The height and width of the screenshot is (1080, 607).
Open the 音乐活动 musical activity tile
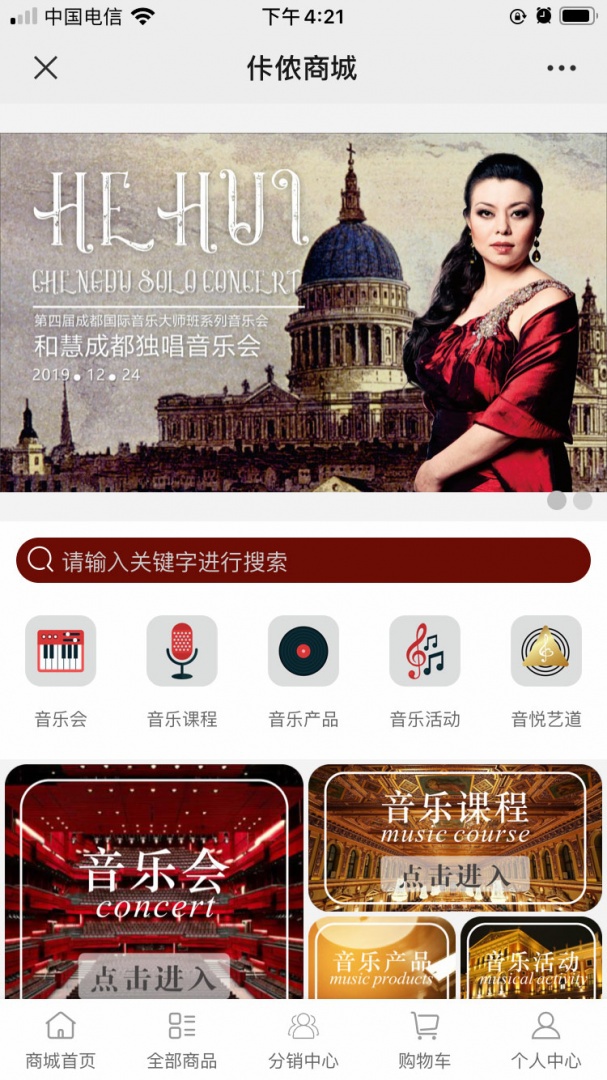pos(531,959)
